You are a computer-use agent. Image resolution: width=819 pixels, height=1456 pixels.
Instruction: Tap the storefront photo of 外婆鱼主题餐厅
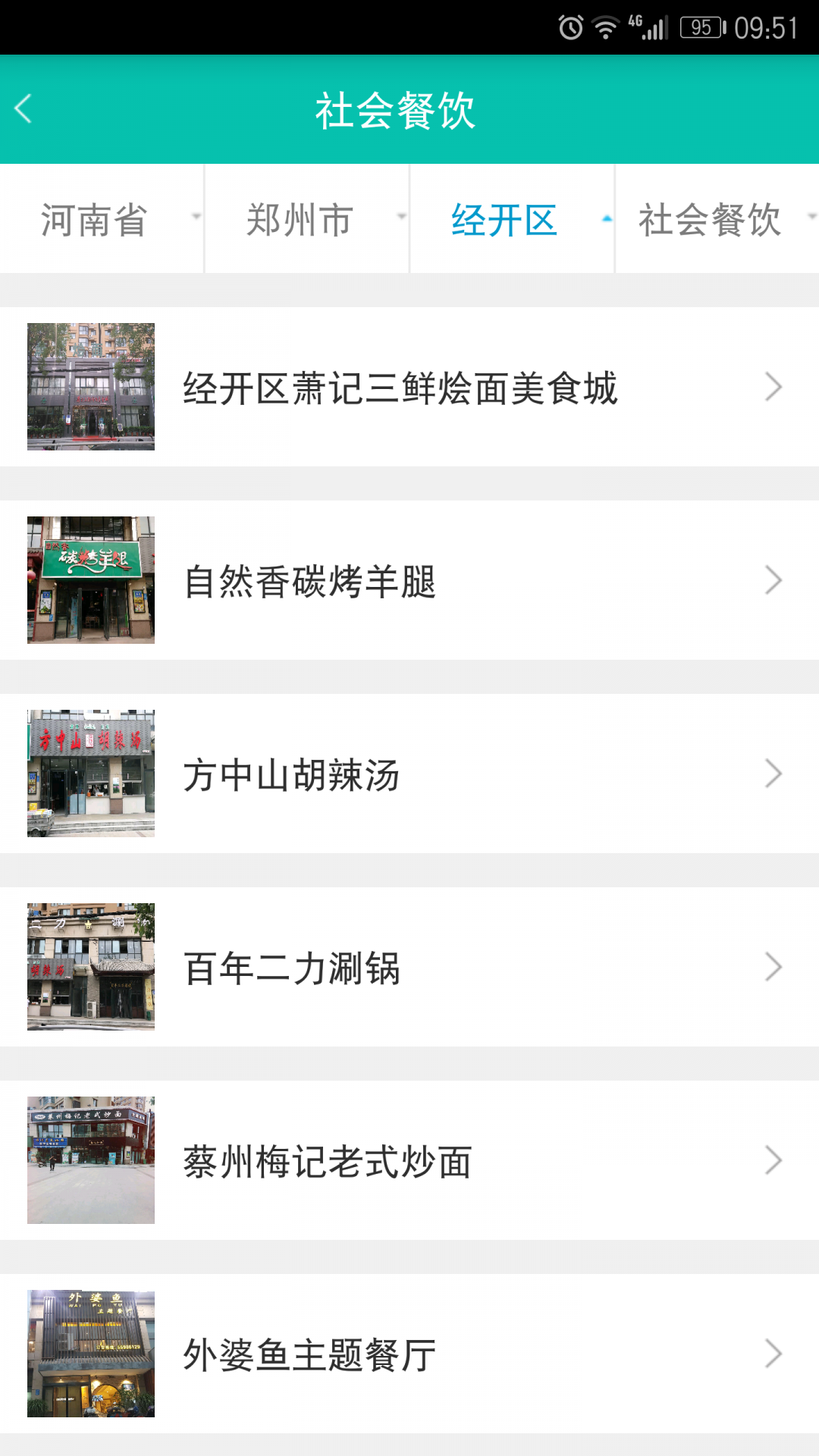point(91,1354)
